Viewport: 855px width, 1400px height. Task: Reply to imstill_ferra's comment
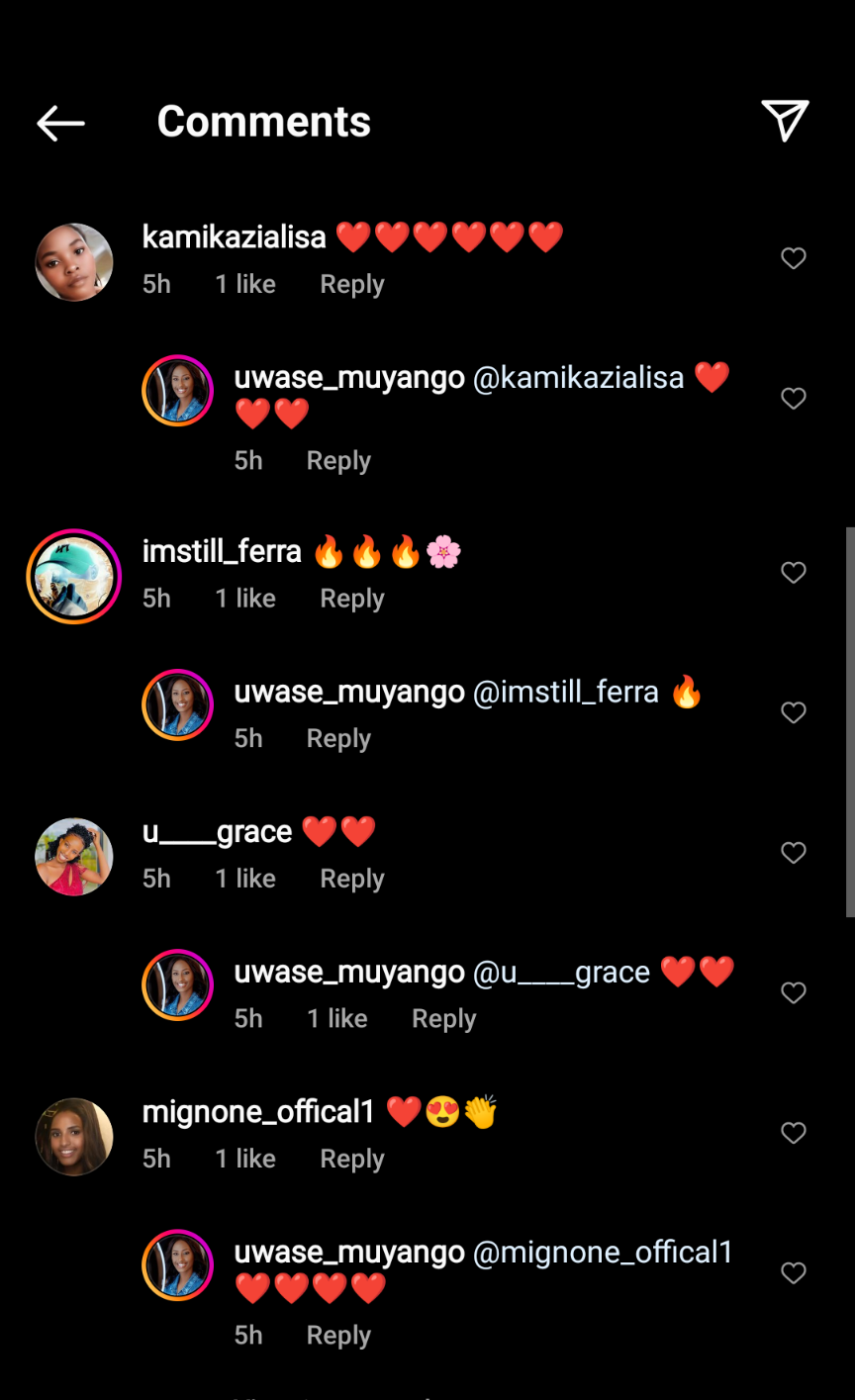tap(351, 599)
